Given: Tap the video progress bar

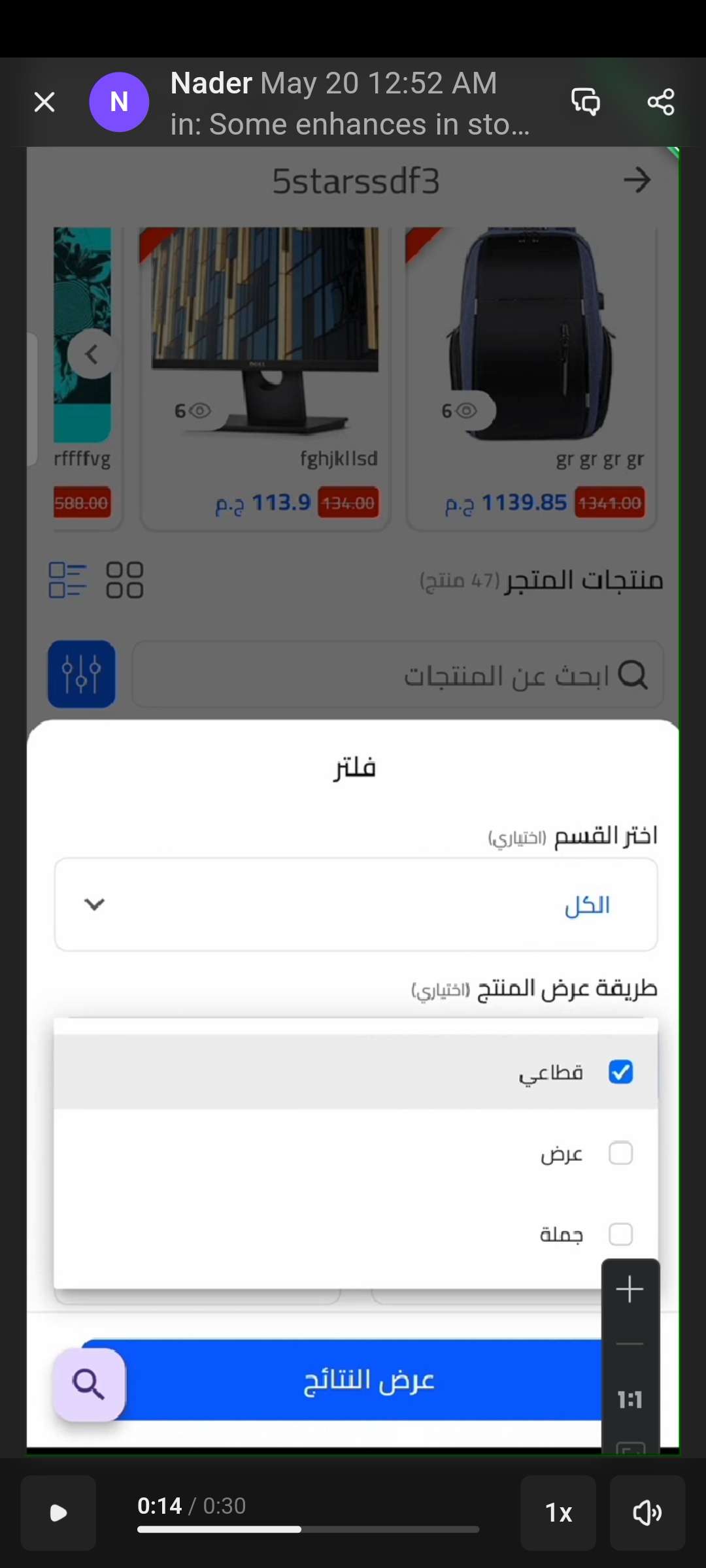Looking at the screenshot, I should coord(308,1529).
